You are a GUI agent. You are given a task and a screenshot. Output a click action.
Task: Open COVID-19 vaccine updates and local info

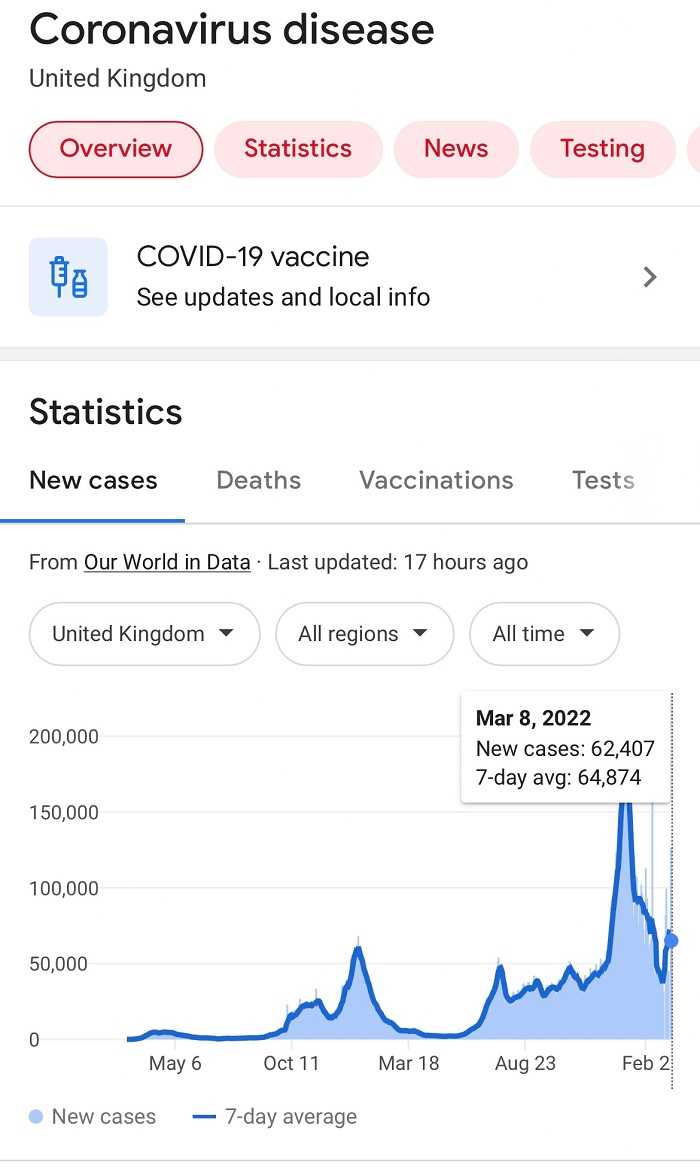tap(350, 277)
